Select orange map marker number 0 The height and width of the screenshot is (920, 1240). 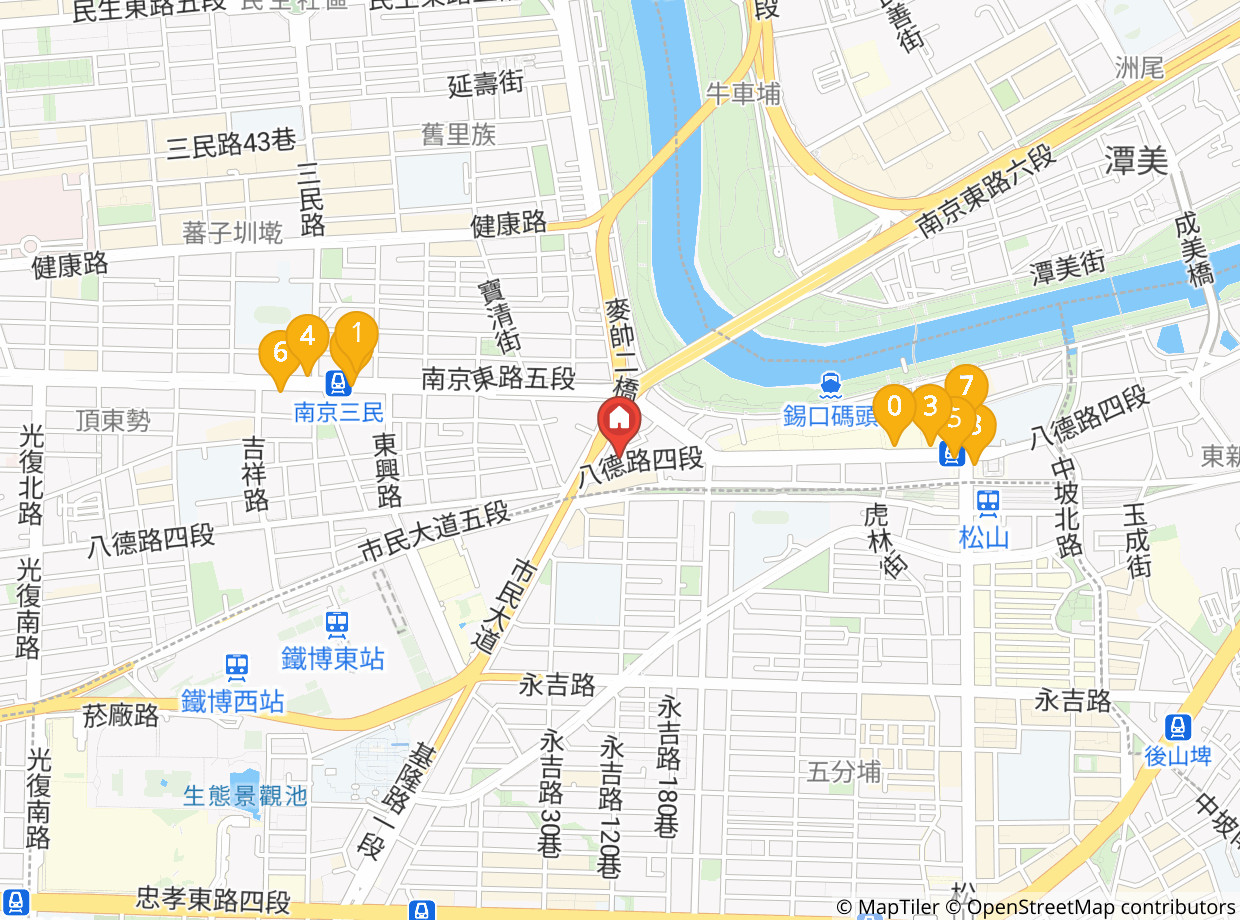[894, 406]
